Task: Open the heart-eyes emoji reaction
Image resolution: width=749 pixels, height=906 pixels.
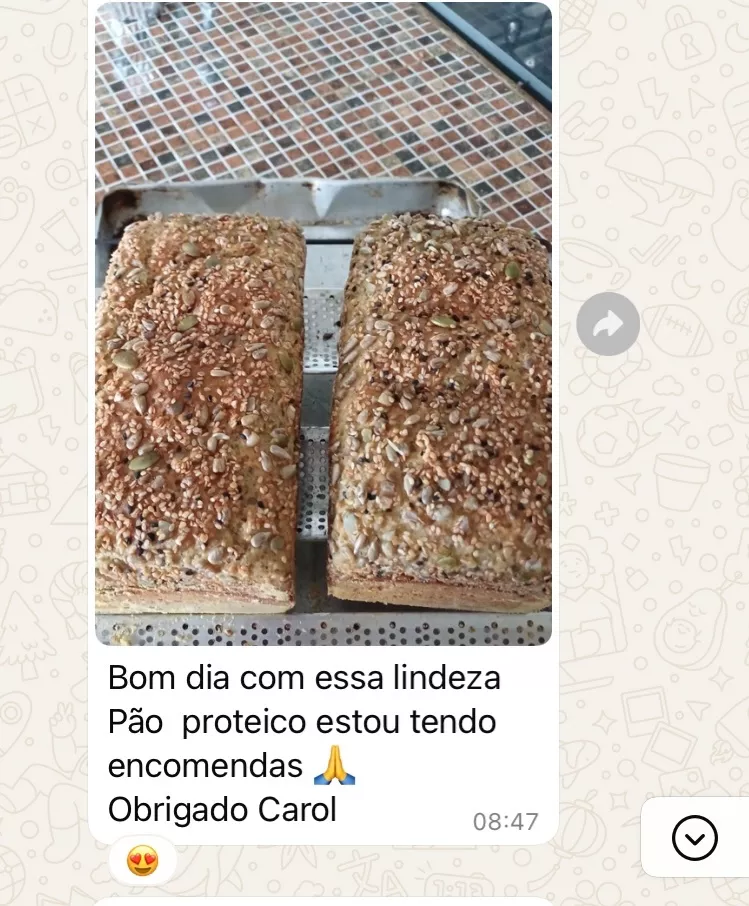Action: click(x=143, y=861)
